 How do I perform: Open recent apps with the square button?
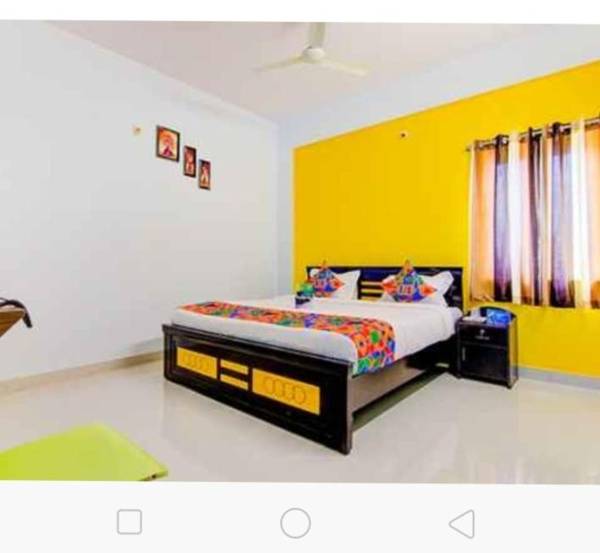pyautogui.click(x=129, y=522)
